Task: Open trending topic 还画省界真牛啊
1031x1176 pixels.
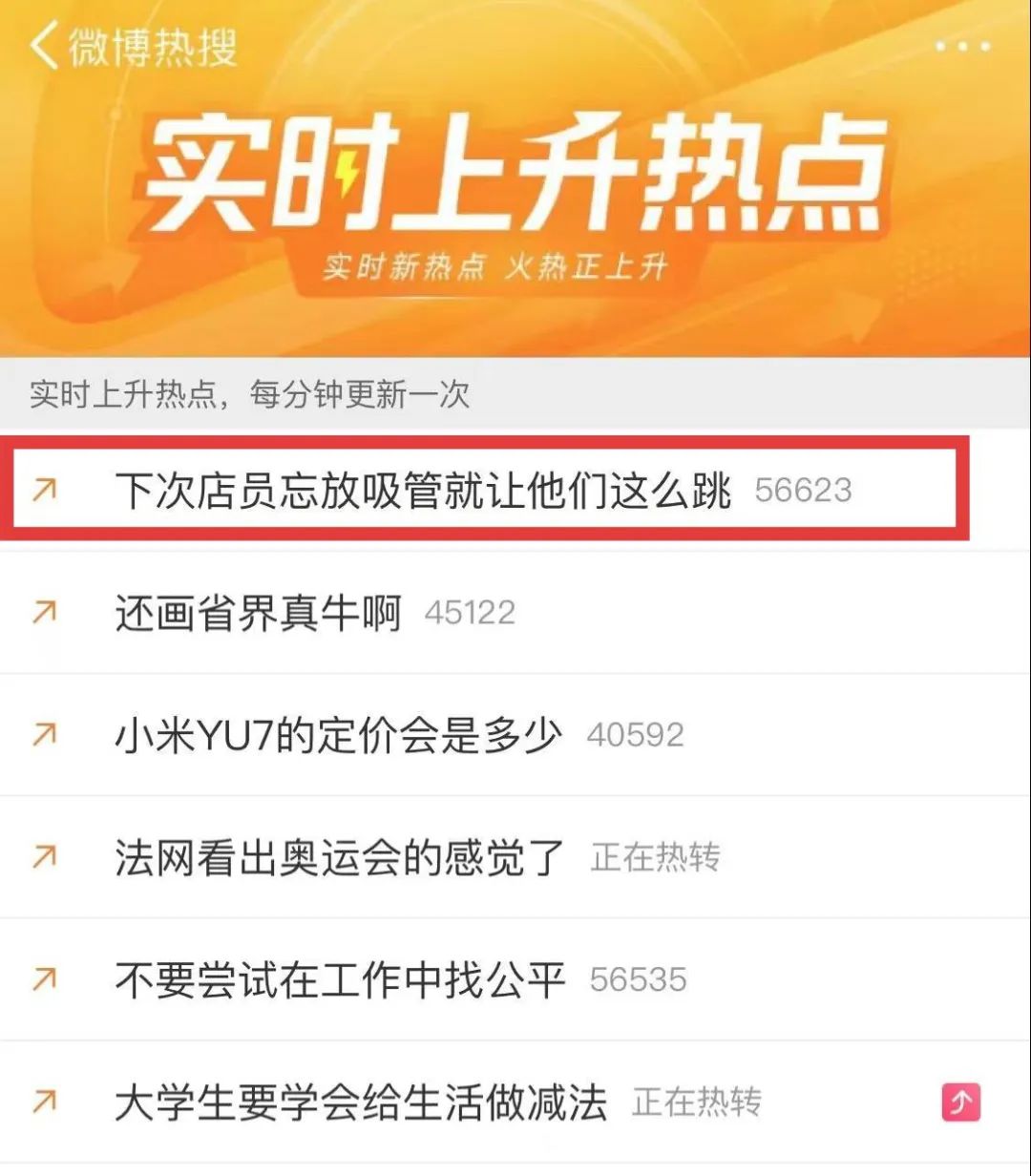Action: tap(259, 614)
